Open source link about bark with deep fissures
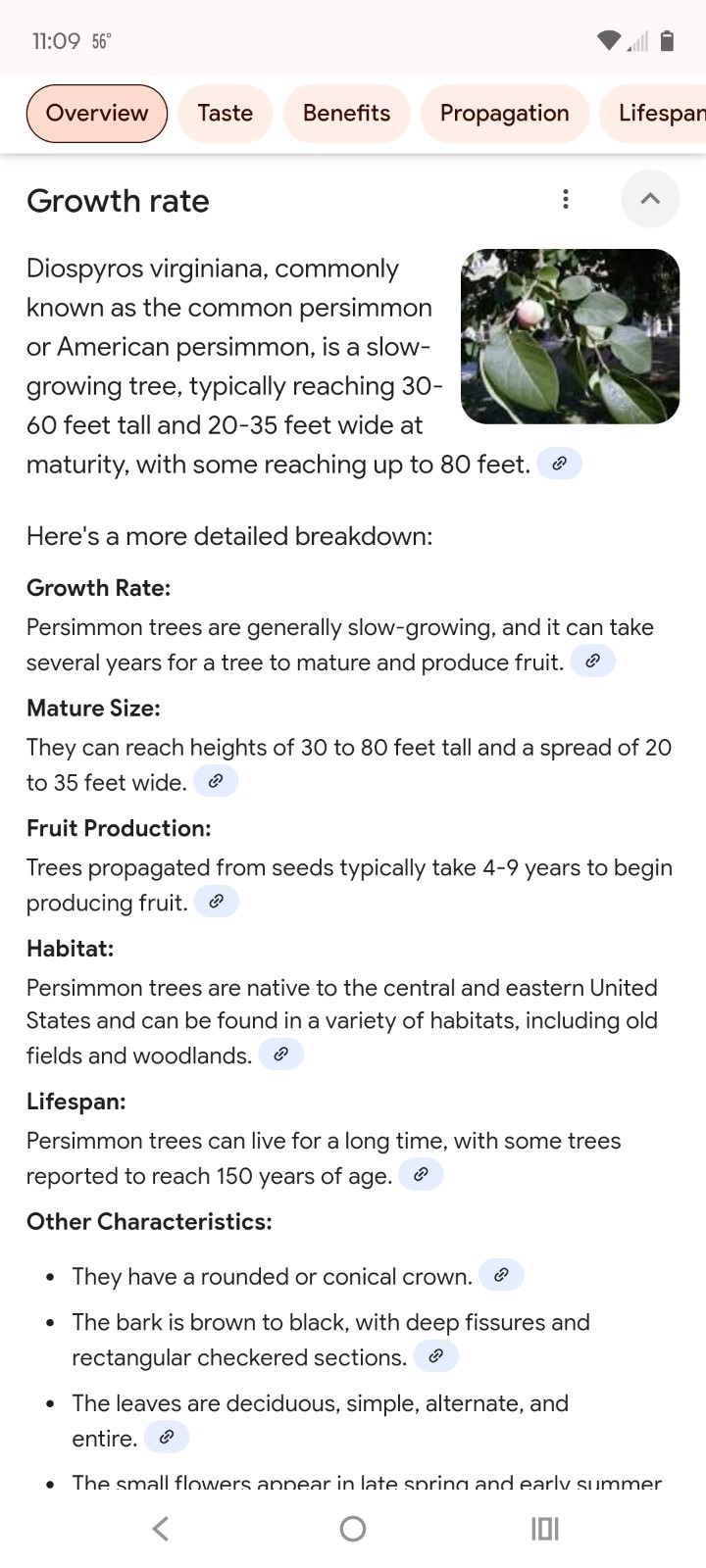Screen dimensions: 706x1568 click(x=436, y=1356)
